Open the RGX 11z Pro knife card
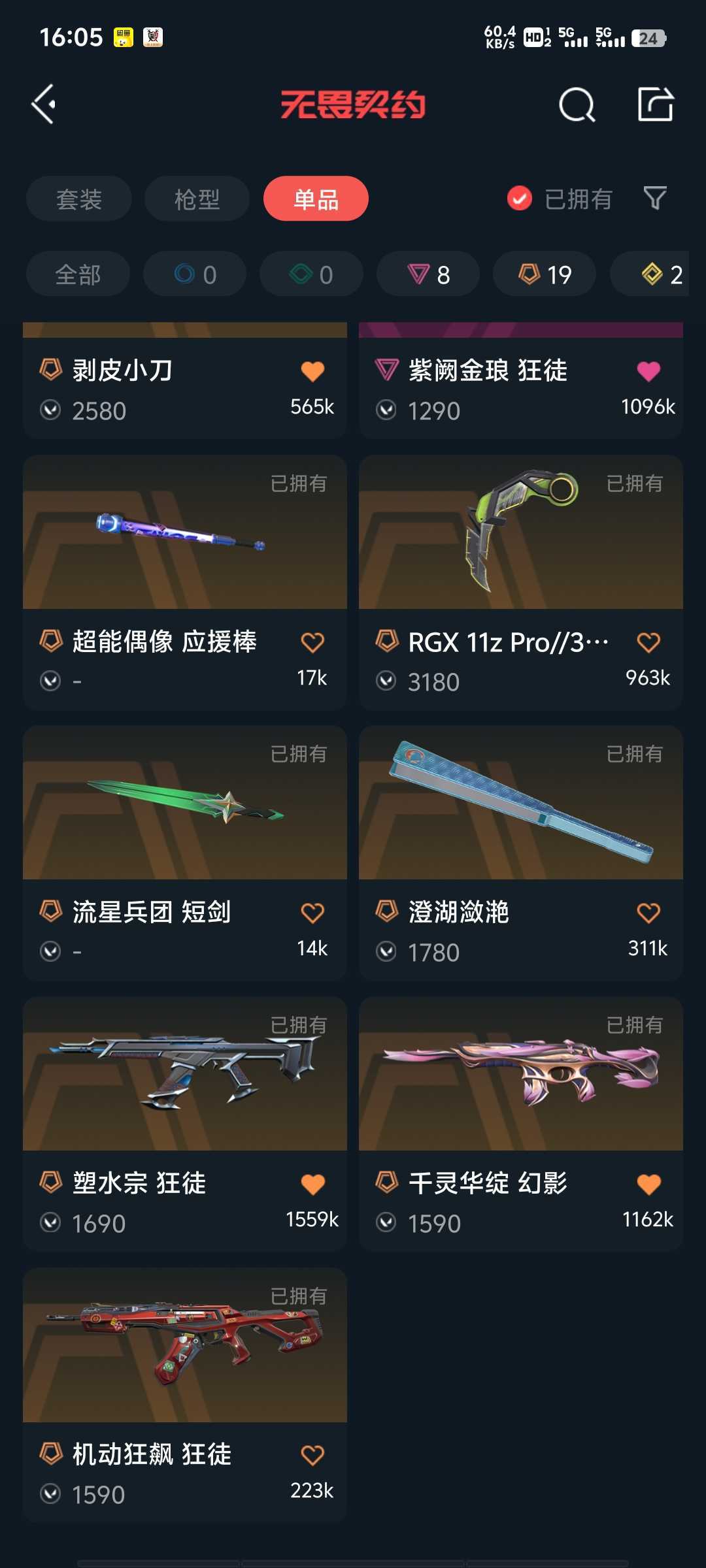706x1568 pixels. (521, 582)
